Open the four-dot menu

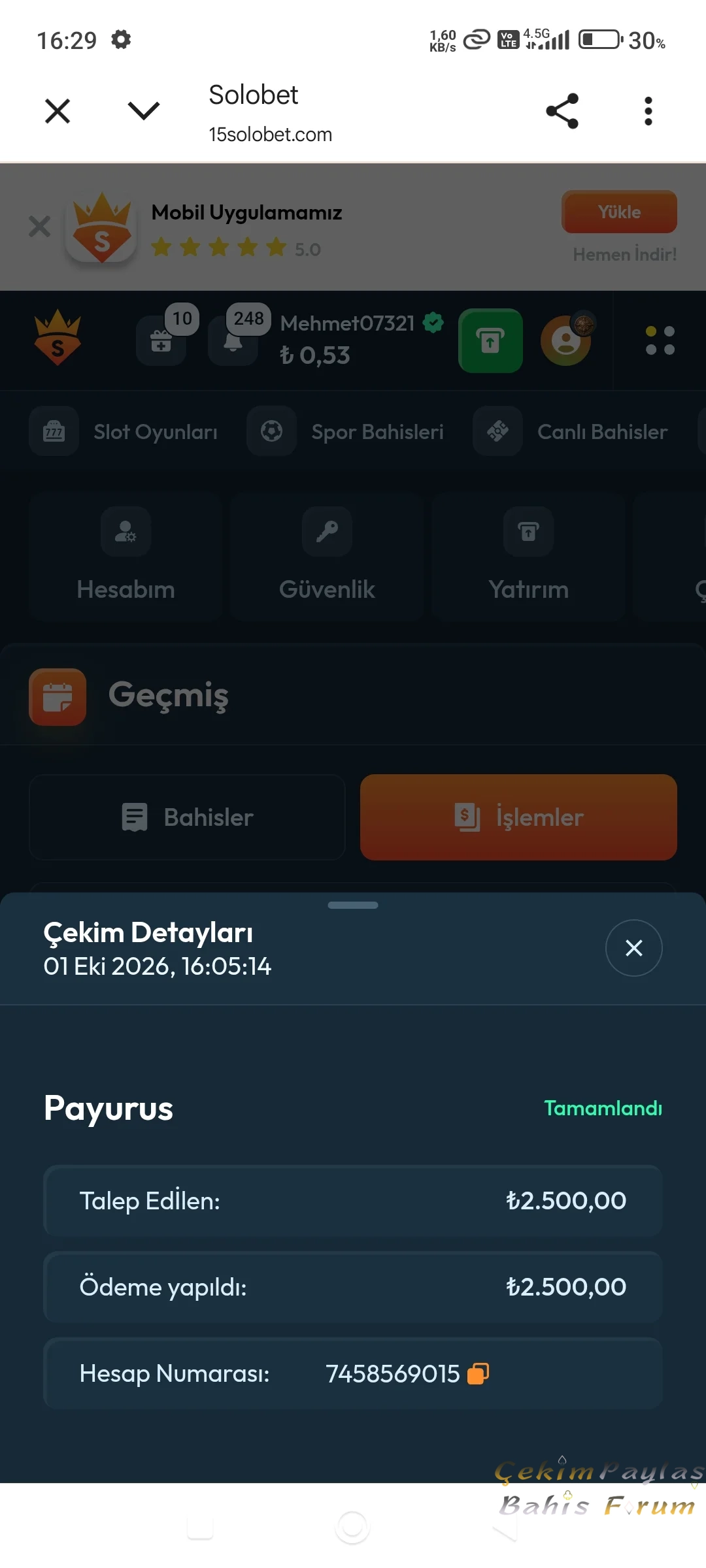pyautogui.click(x=660, y=340)
